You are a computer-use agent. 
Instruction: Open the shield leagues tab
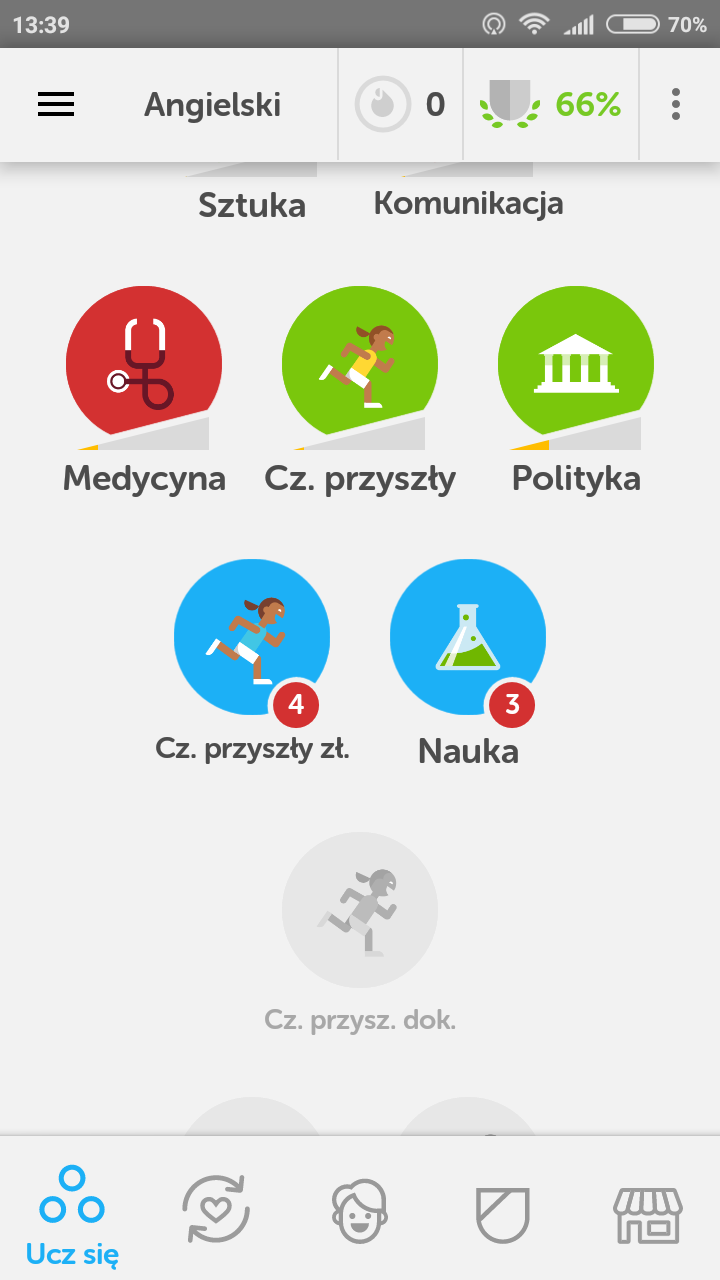click(x=502, y=1210)
